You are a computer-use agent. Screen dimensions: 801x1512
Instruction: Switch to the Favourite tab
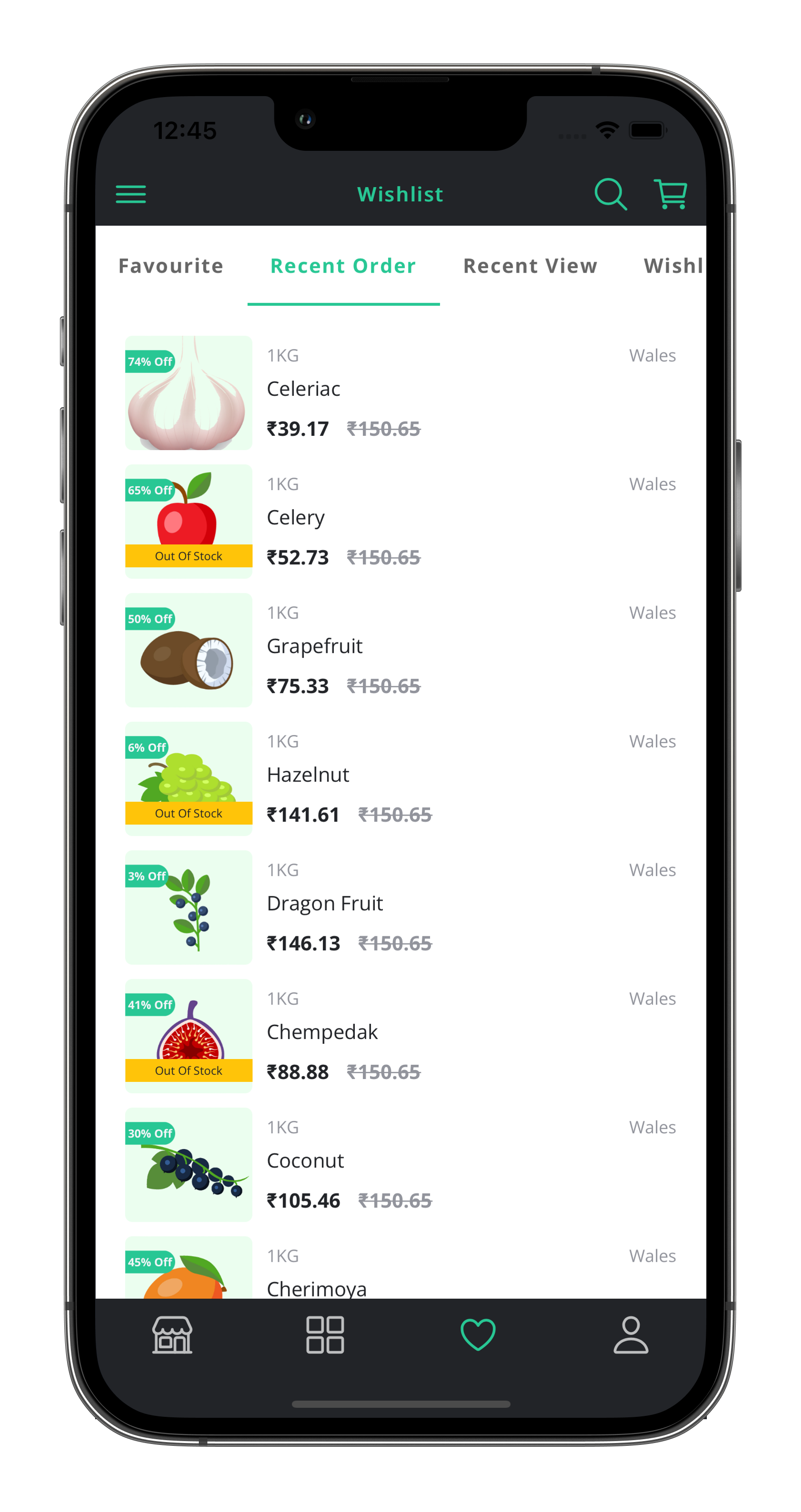tap(171, 266)
